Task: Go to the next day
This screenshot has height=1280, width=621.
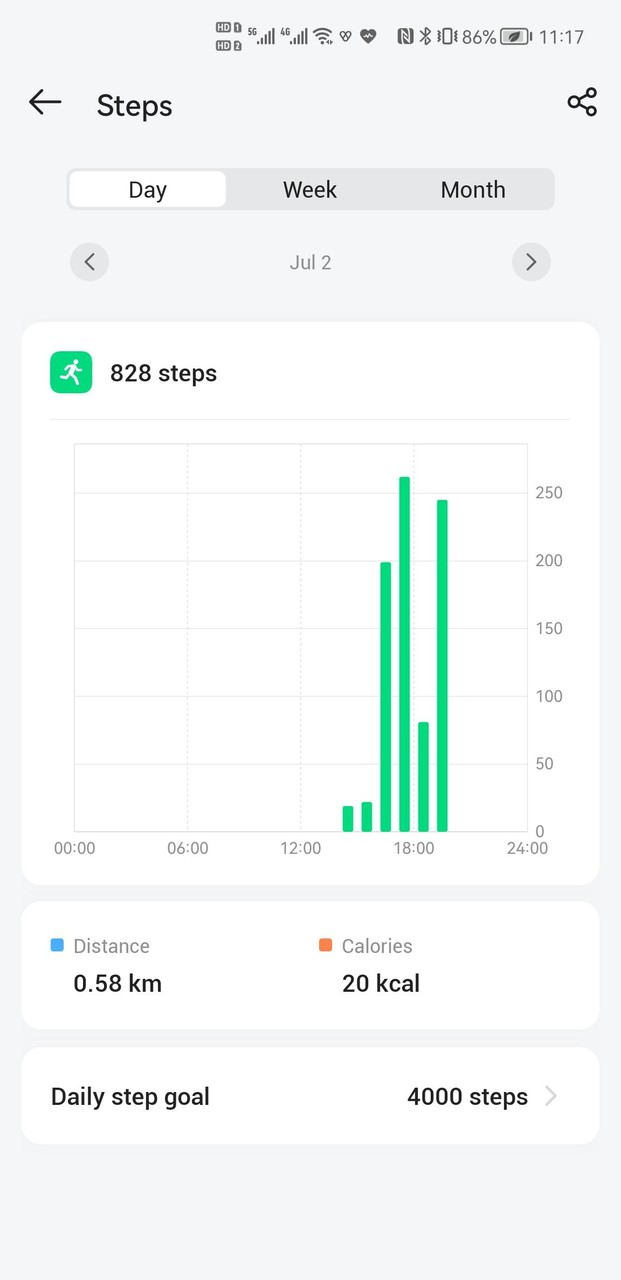Action: [x=531, y=263]
